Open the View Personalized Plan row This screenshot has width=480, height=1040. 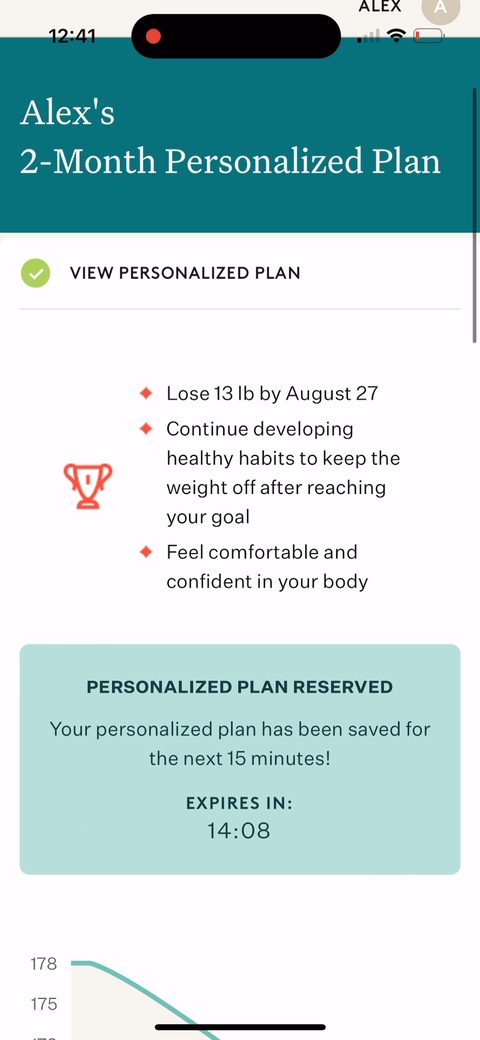point(239,273)
